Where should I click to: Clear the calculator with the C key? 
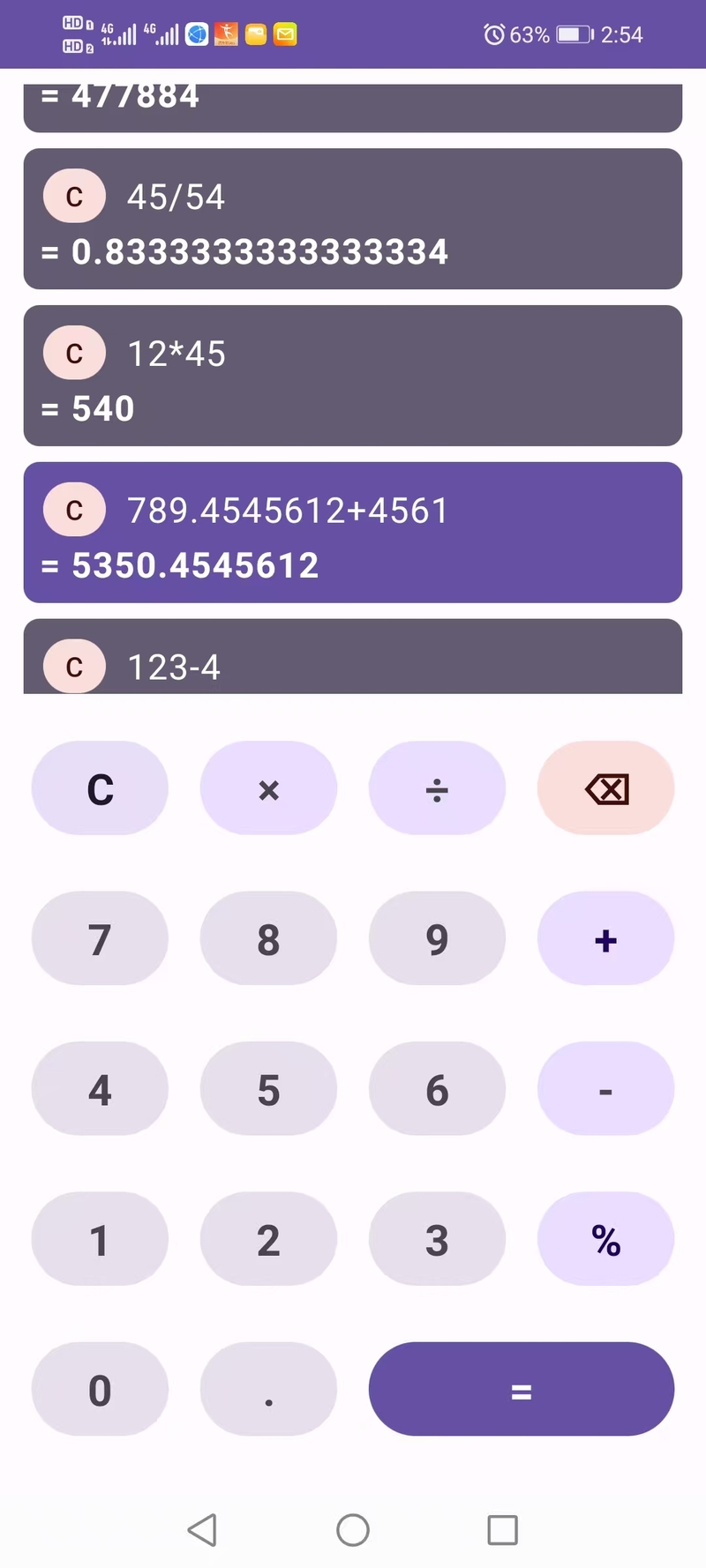coord(100,788)
